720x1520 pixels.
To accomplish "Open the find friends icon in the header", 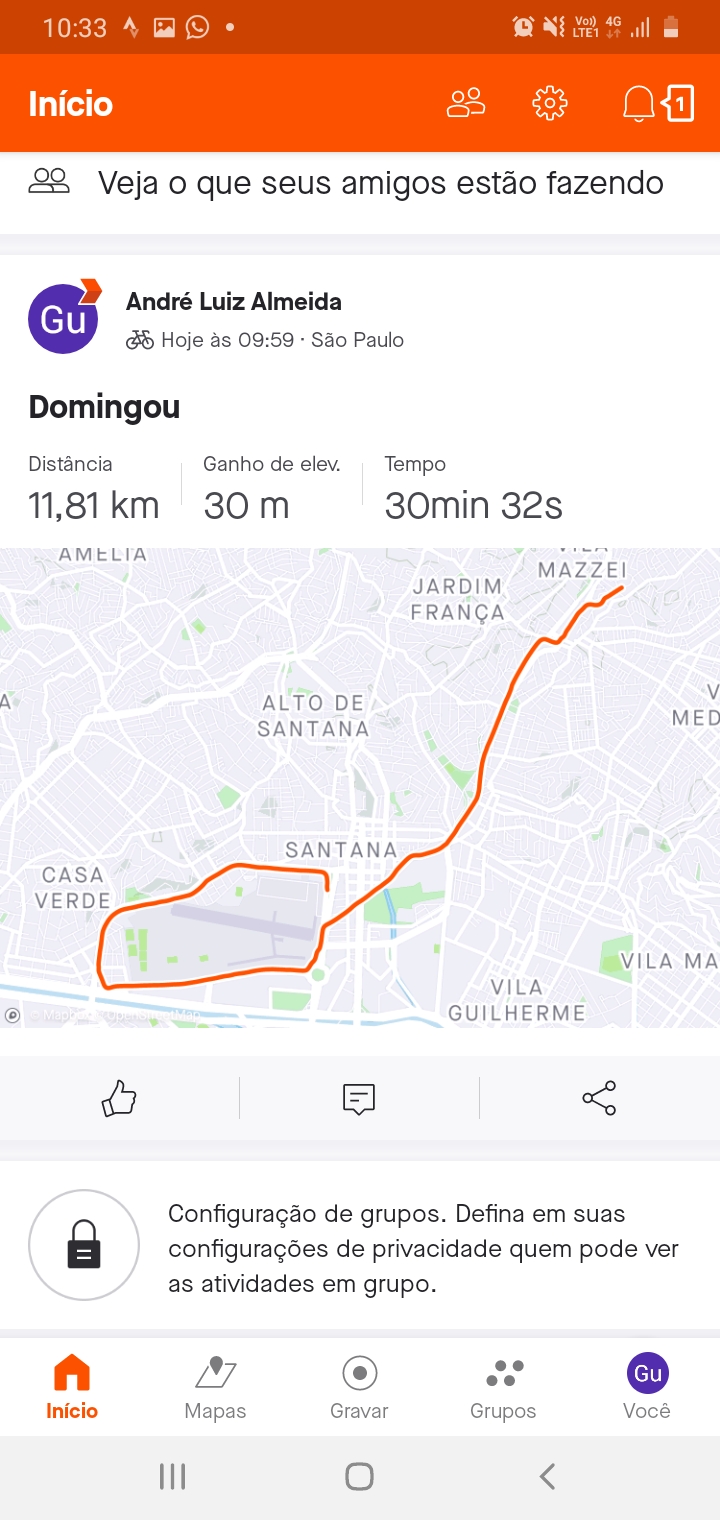I will tap(466, 103).
